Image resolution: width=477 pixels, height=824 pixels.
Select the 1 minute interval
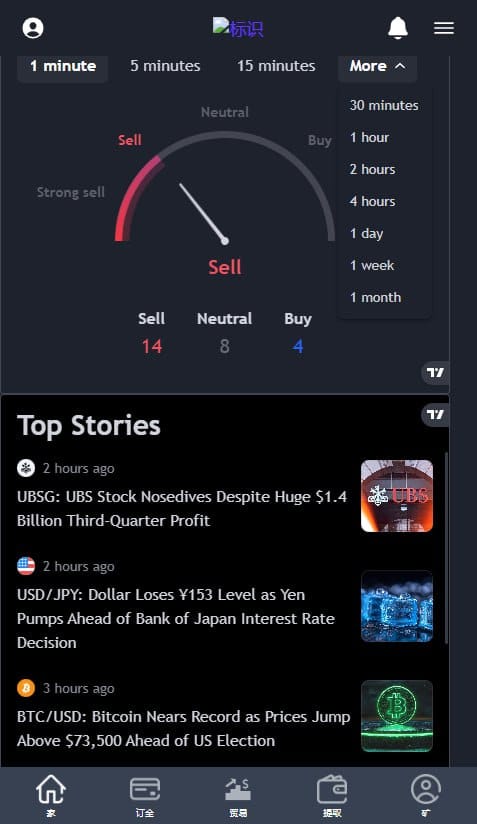pos(63,66)
